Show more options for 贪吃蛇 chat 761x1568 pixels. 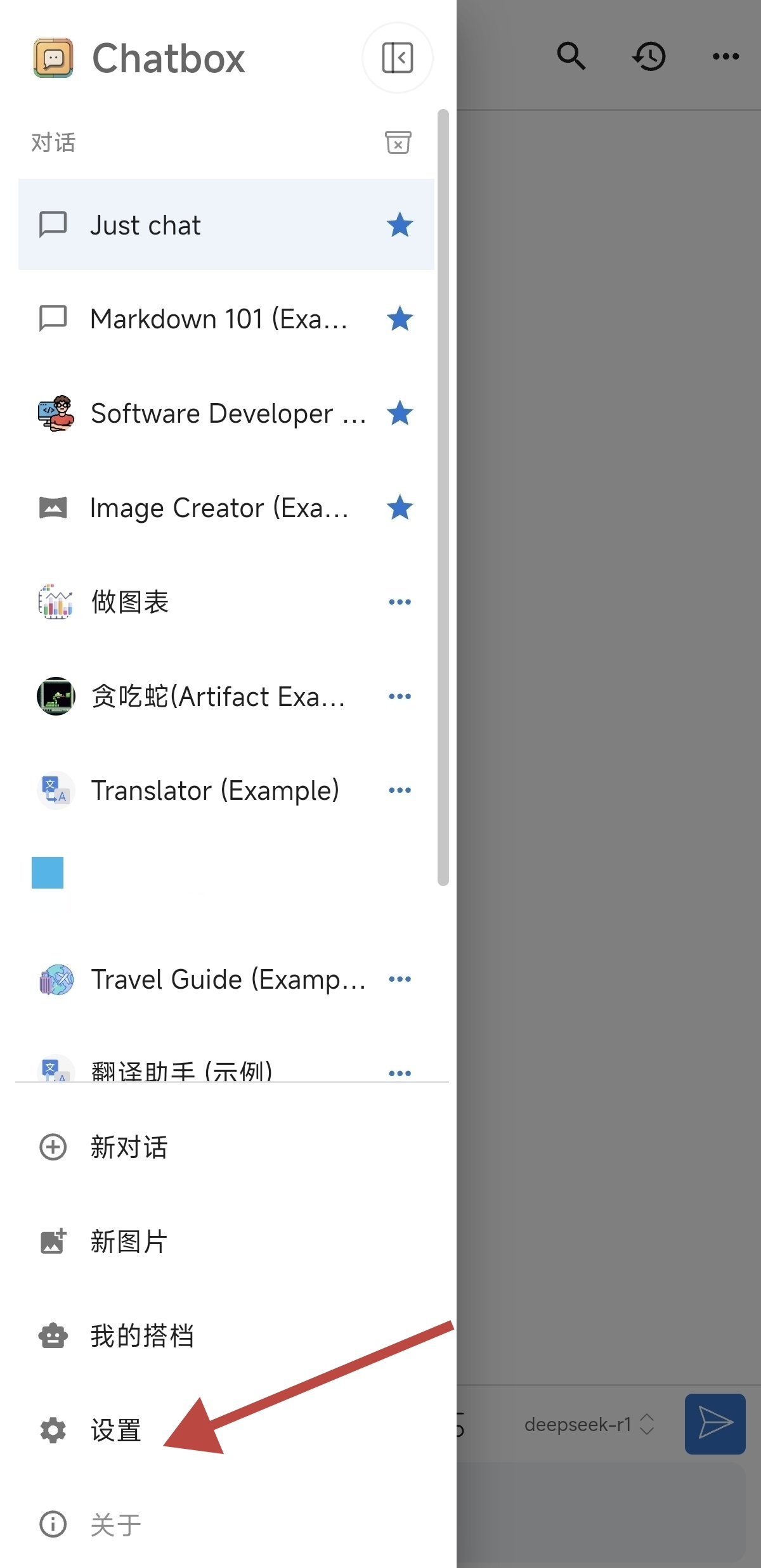tap(400, 696)
